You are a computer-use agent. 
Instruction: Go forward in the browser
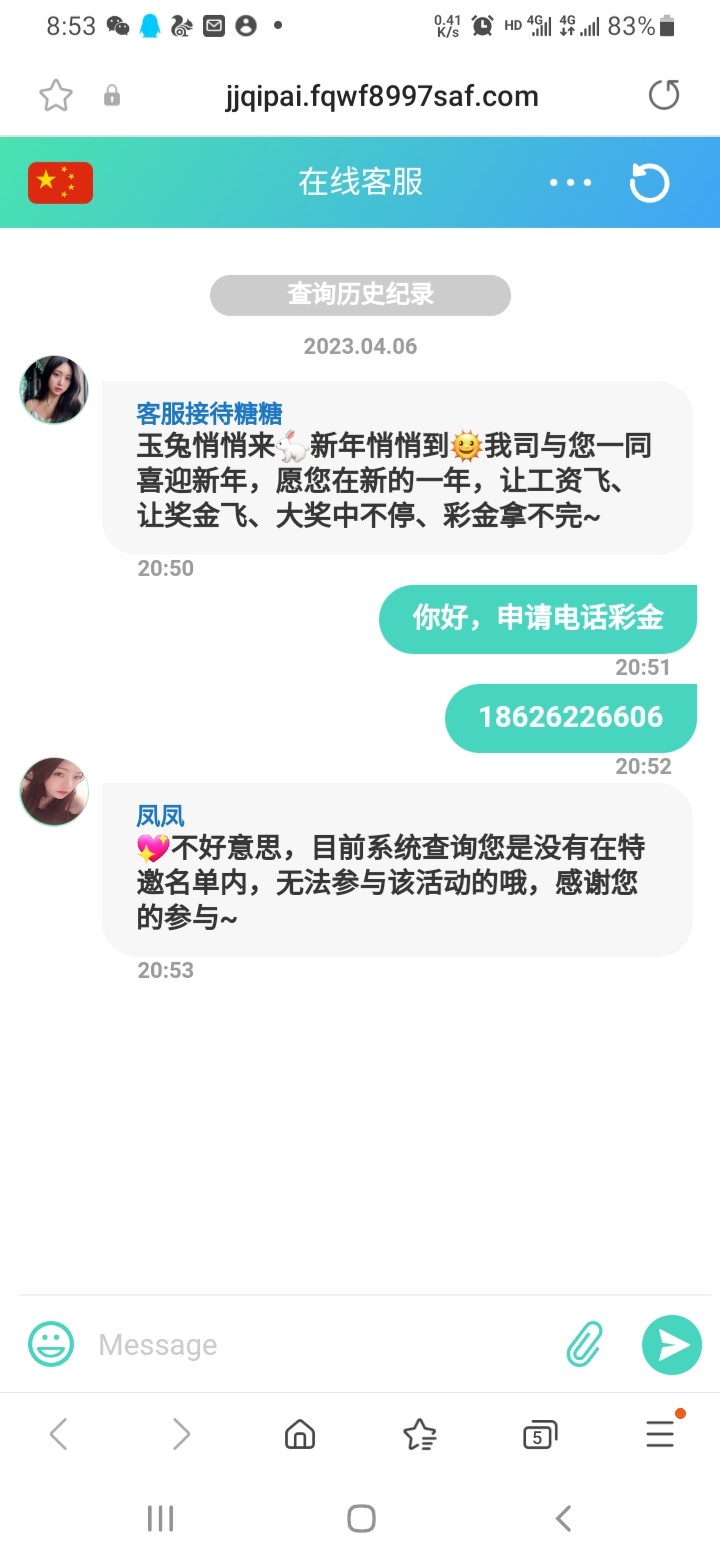pos(181,1435)
